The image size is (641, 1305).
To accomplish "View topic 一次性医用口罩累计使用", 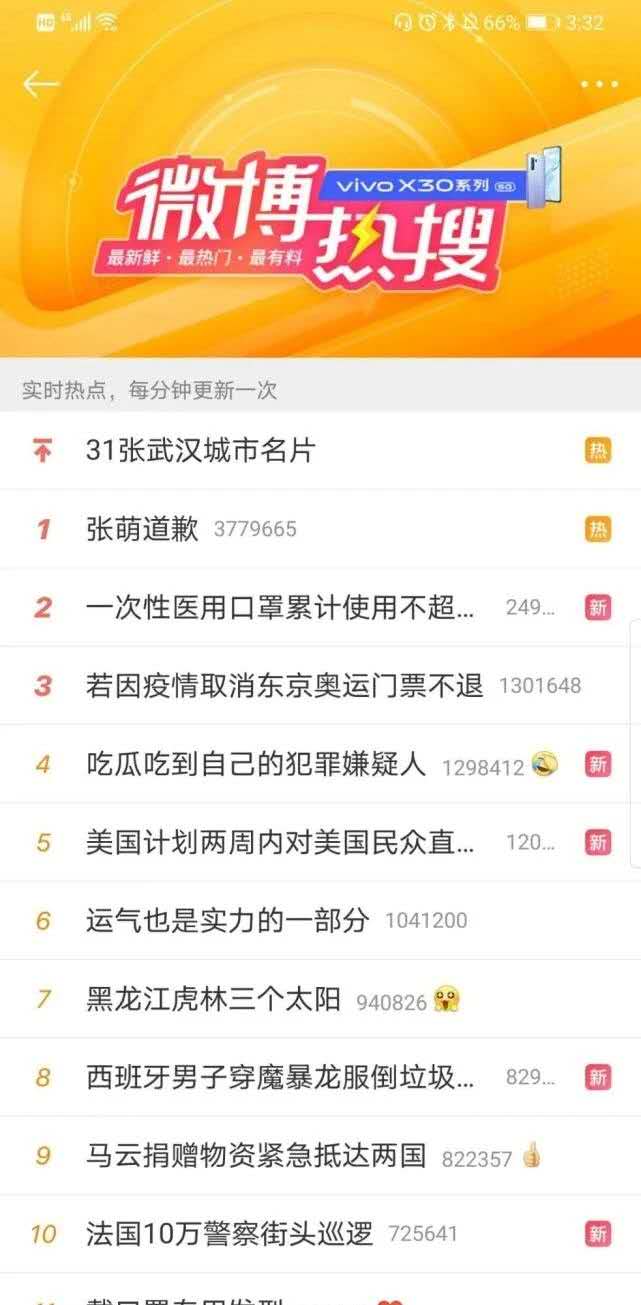I will [x=281, y=607].
